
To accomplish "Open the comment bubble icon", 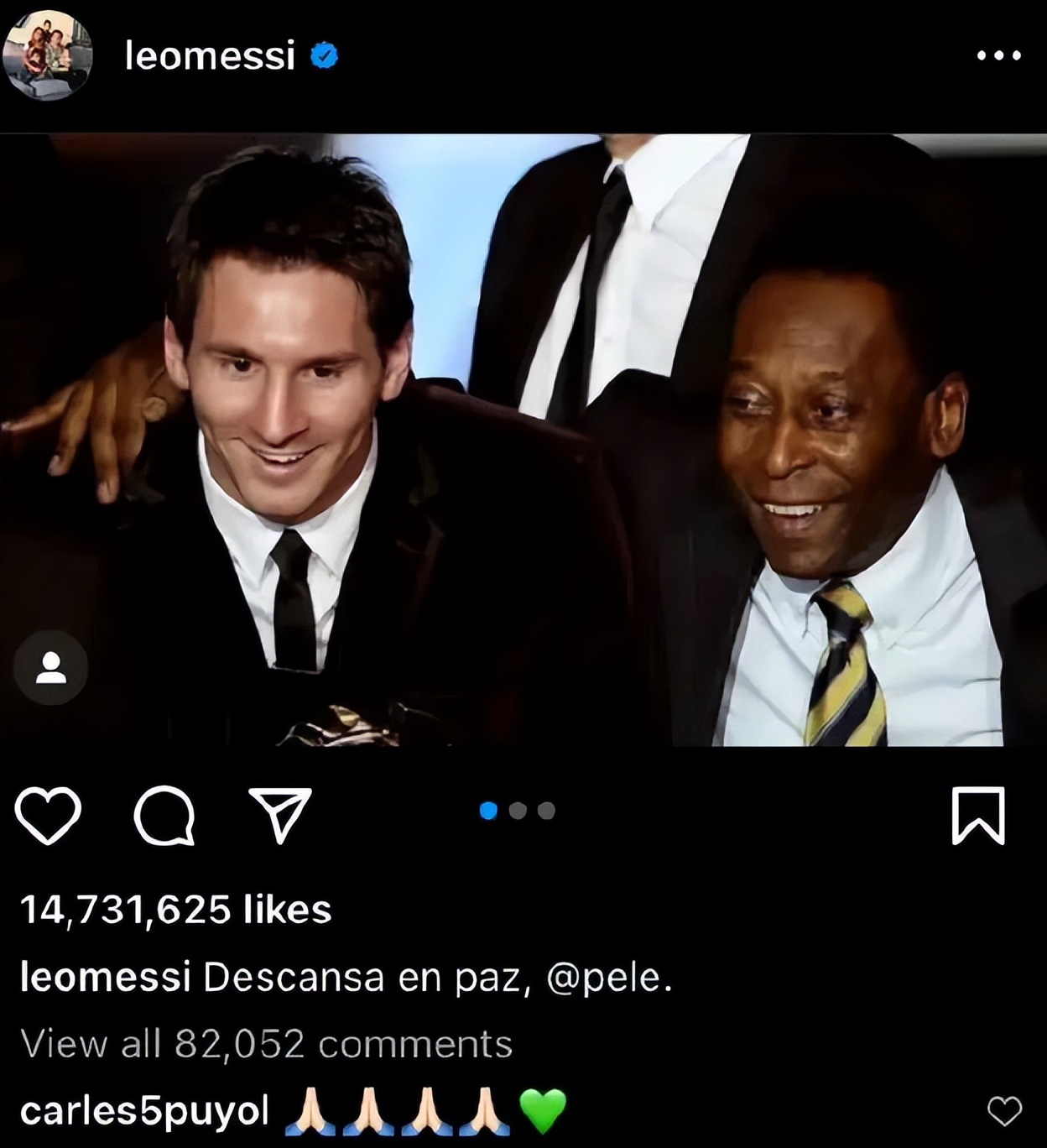I will (x=165, y=814).
